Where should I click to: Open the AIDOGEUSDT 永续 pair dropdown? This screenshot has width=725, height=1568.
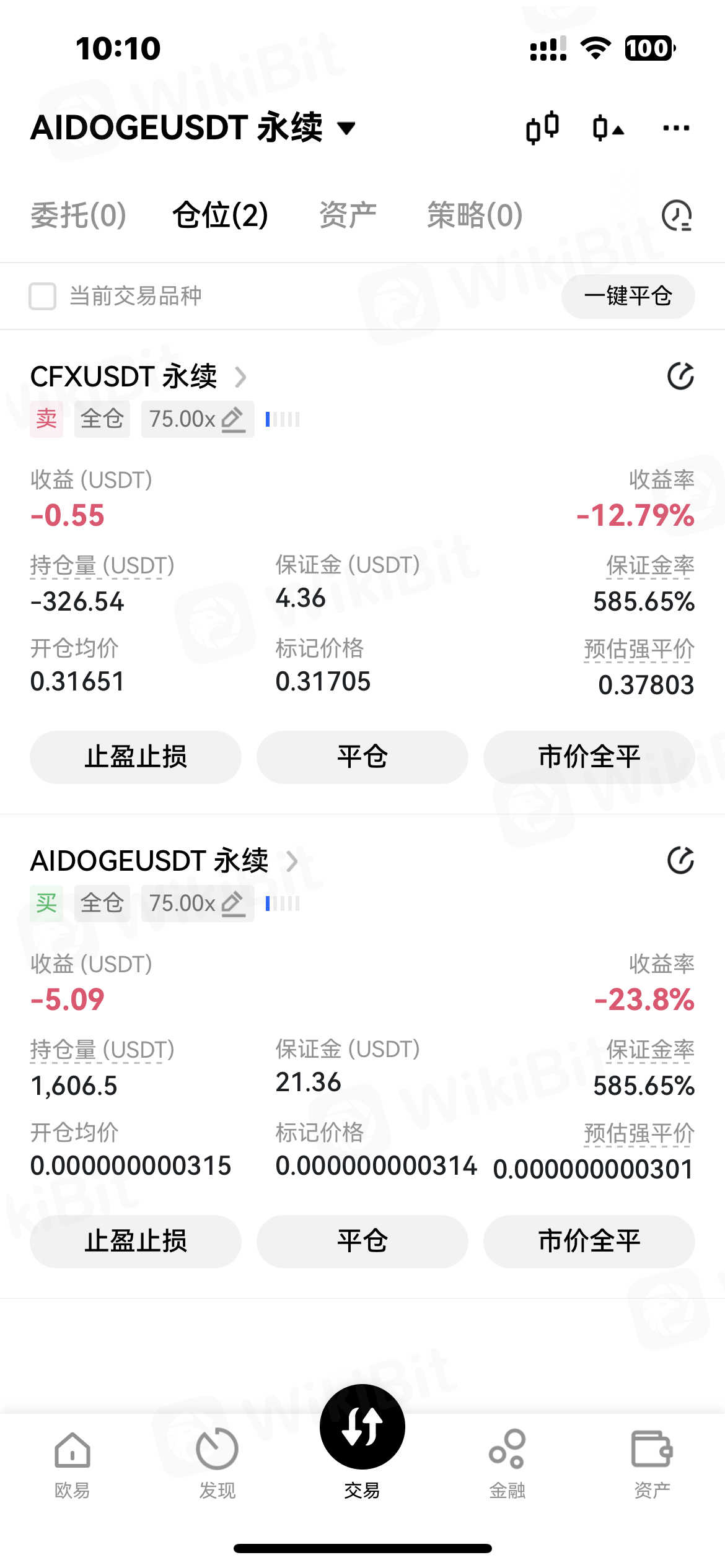192,128
